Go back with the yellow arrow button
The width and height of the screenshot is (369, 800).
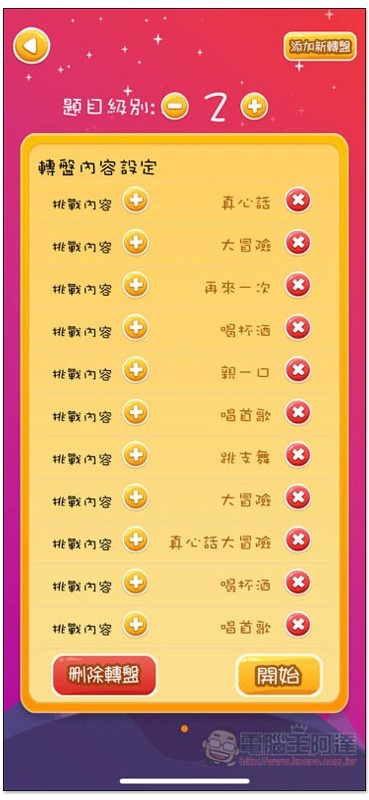[31, 46]
